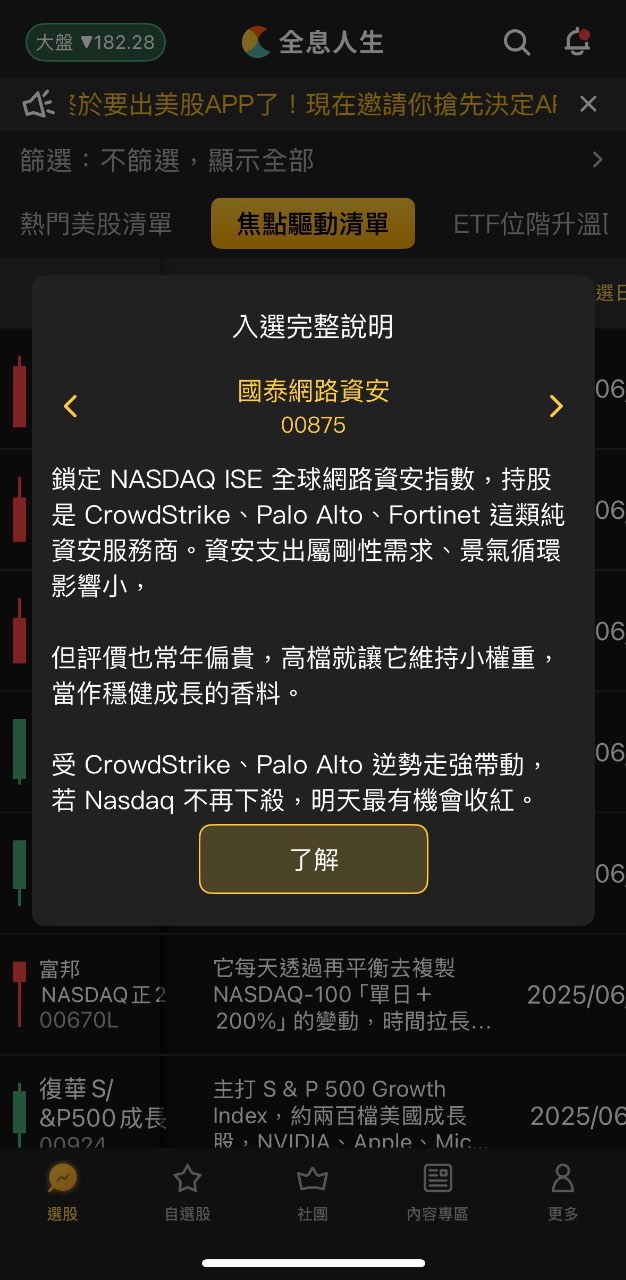Expand the 篩選 filter row
626x1280 pixels.
click(313, 160)
